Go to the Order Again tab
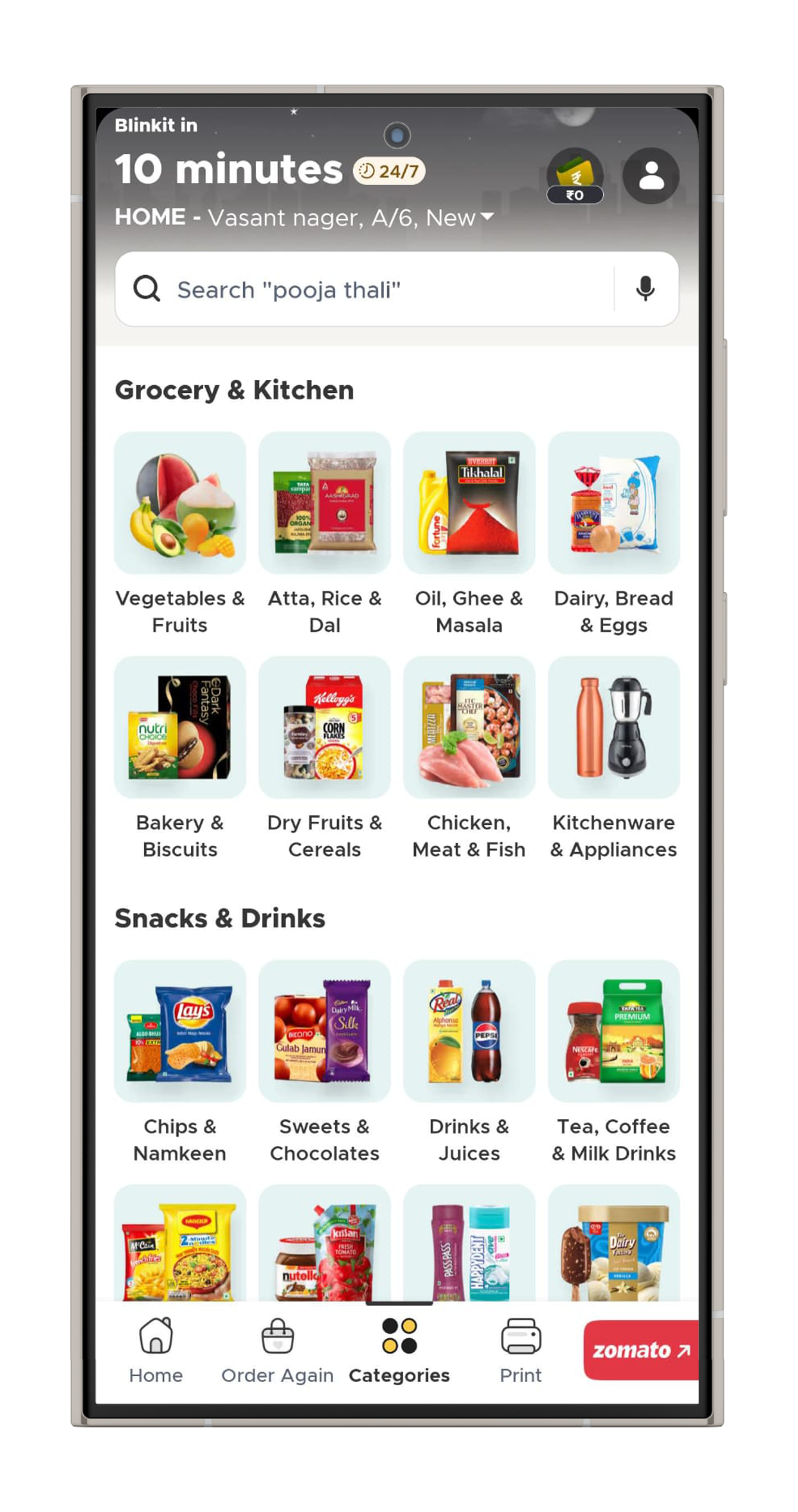This screenshot has width=798, height=1512. tap(278, 1351)
